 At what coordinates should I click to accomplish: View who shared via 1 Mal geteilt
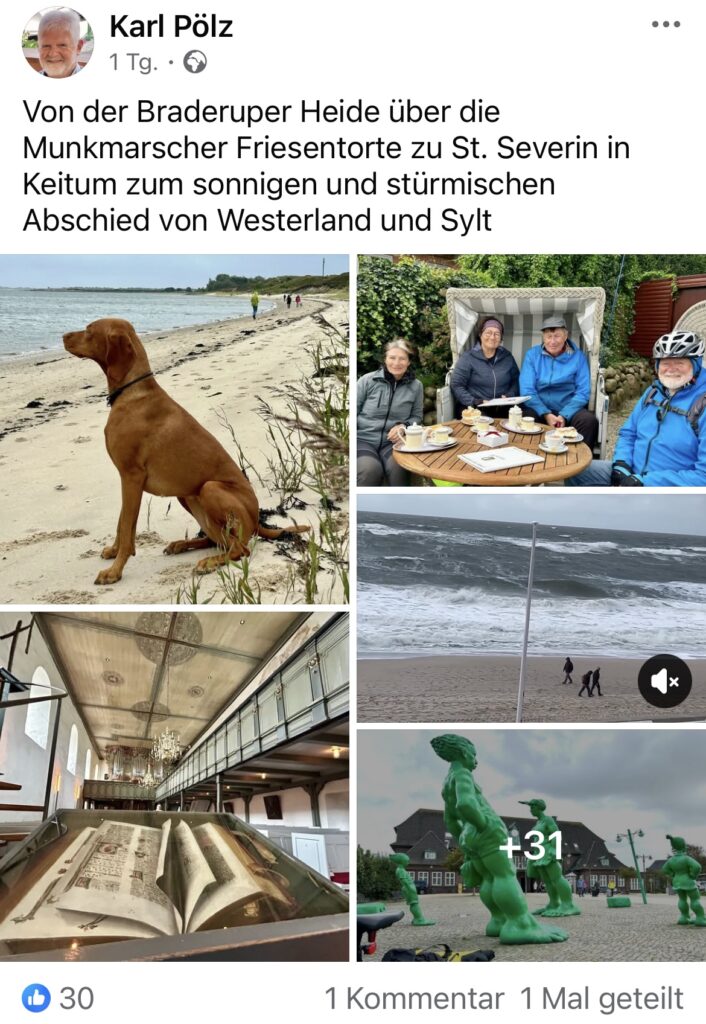click(x=602, y=997)
